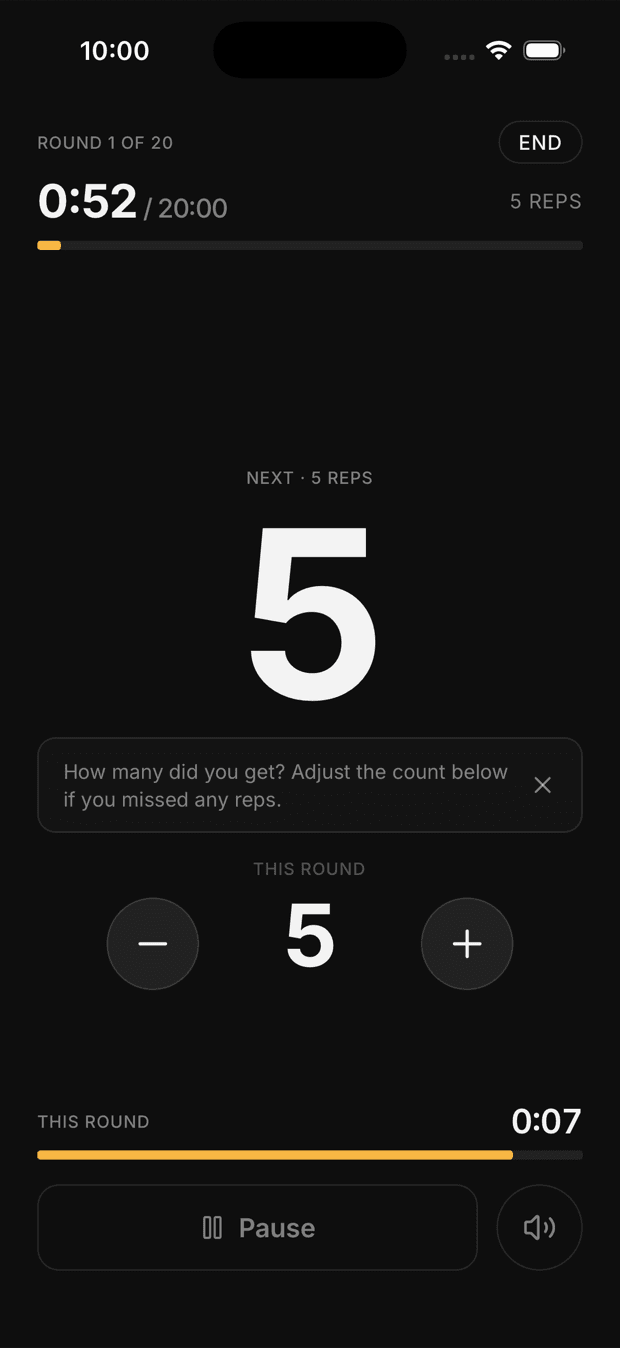Pause the workout timer
Viewport: 620px width, 1348px height.
[x=257, y=1227]
